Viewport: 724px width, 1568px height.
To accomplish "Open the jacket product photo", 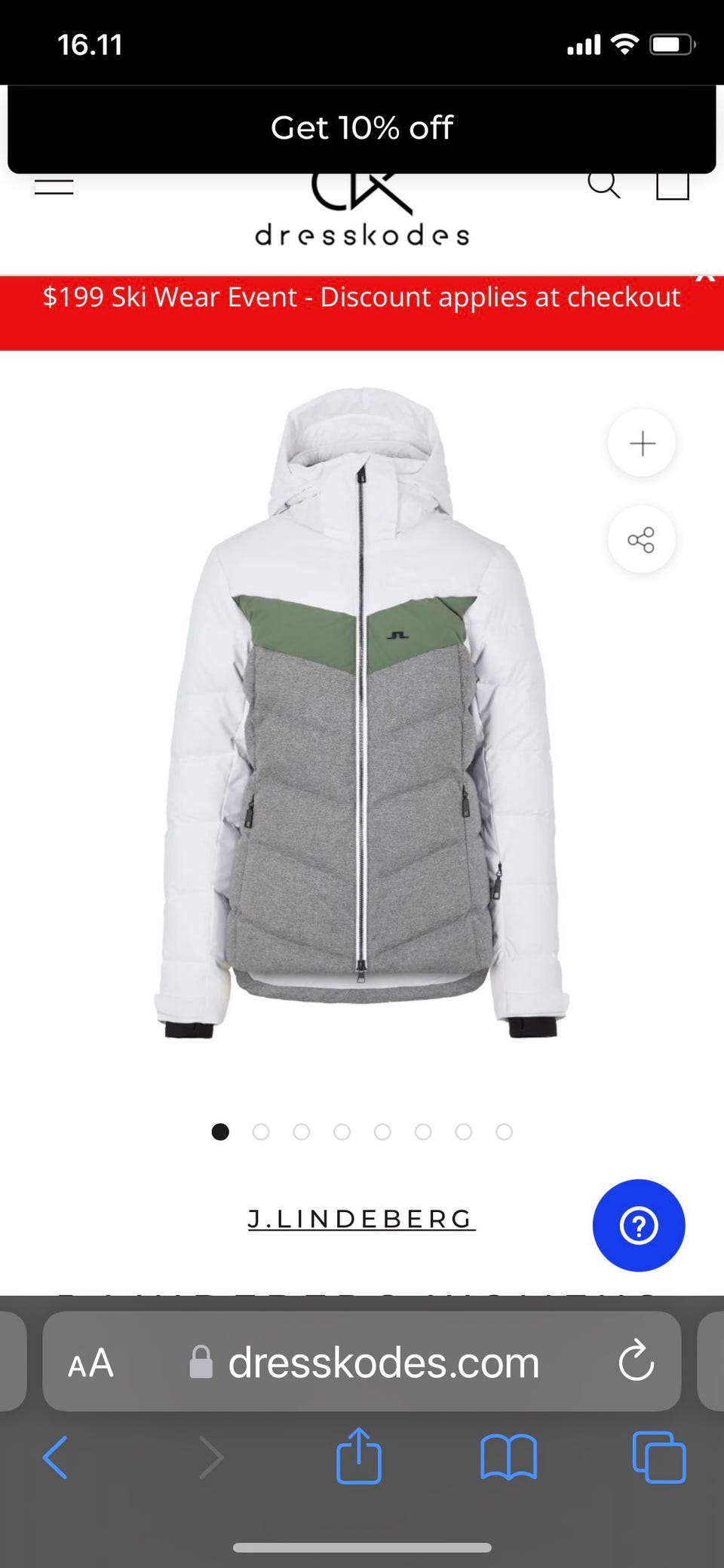I will click(361, 716).
